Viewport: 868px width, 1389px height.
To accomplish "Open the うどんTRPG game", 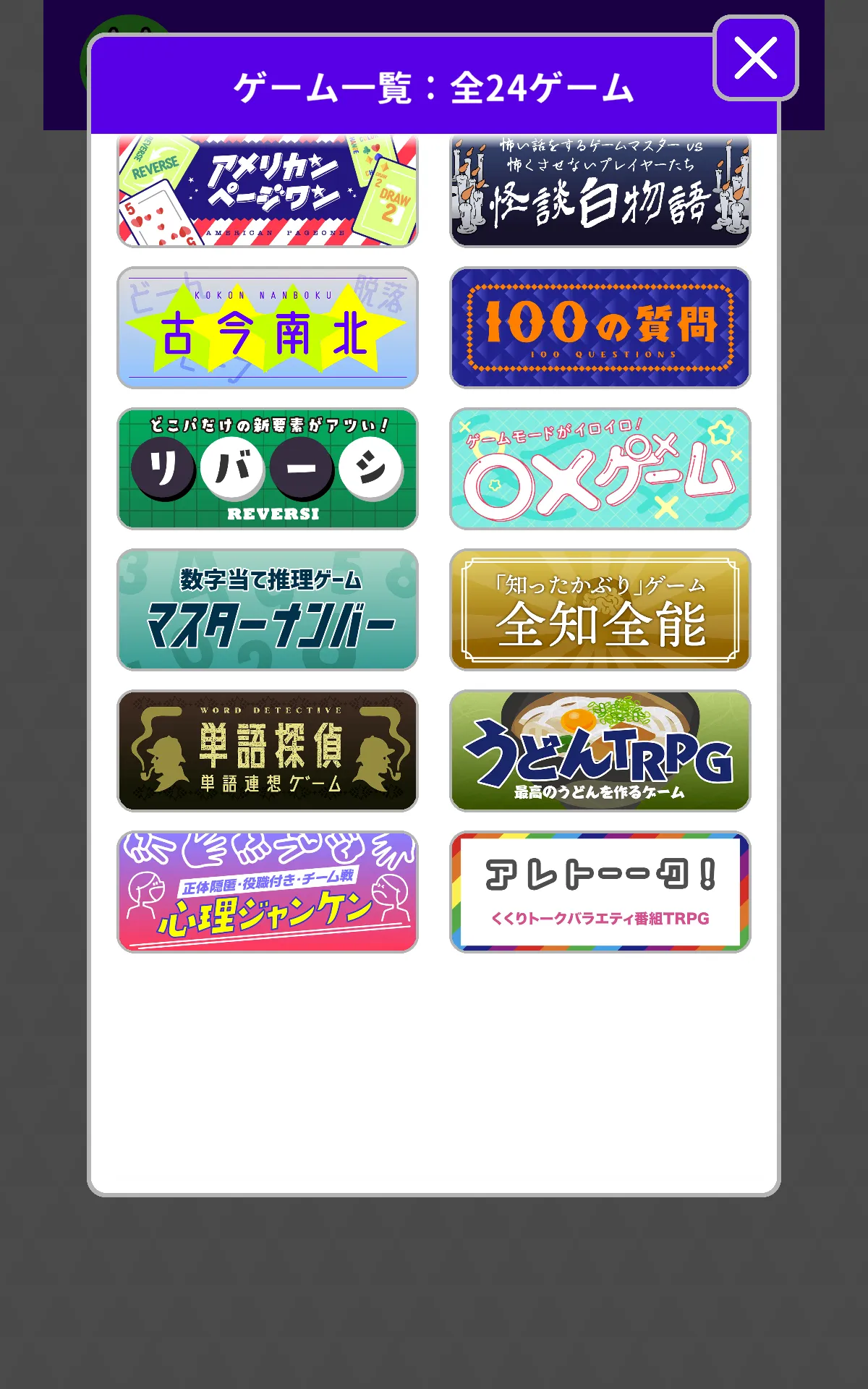I will [x=600, y=751].
